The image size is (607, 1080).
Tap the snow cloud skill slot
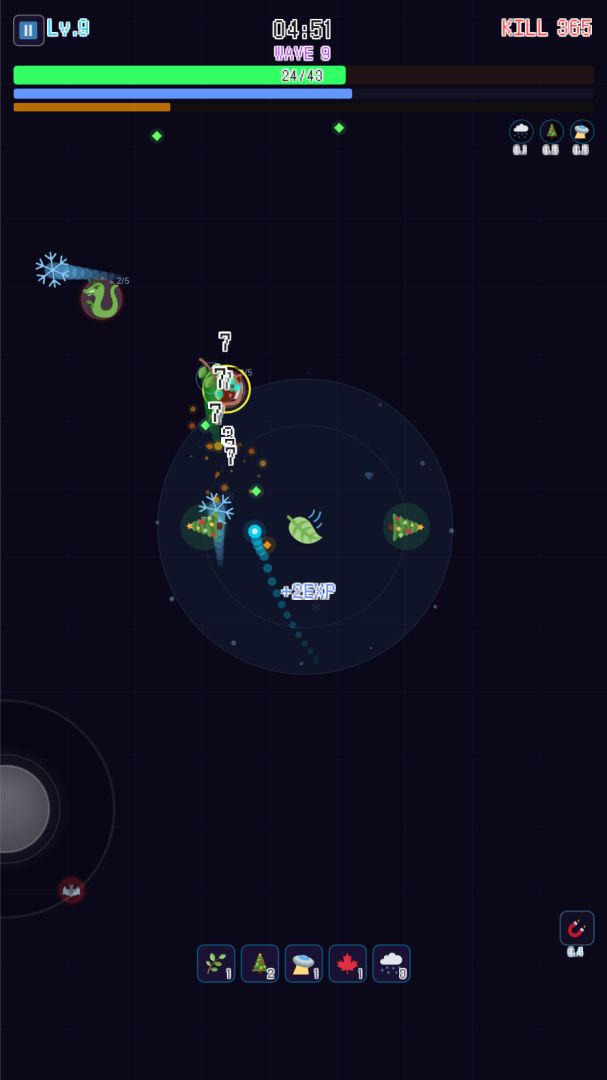click(392, 963)
